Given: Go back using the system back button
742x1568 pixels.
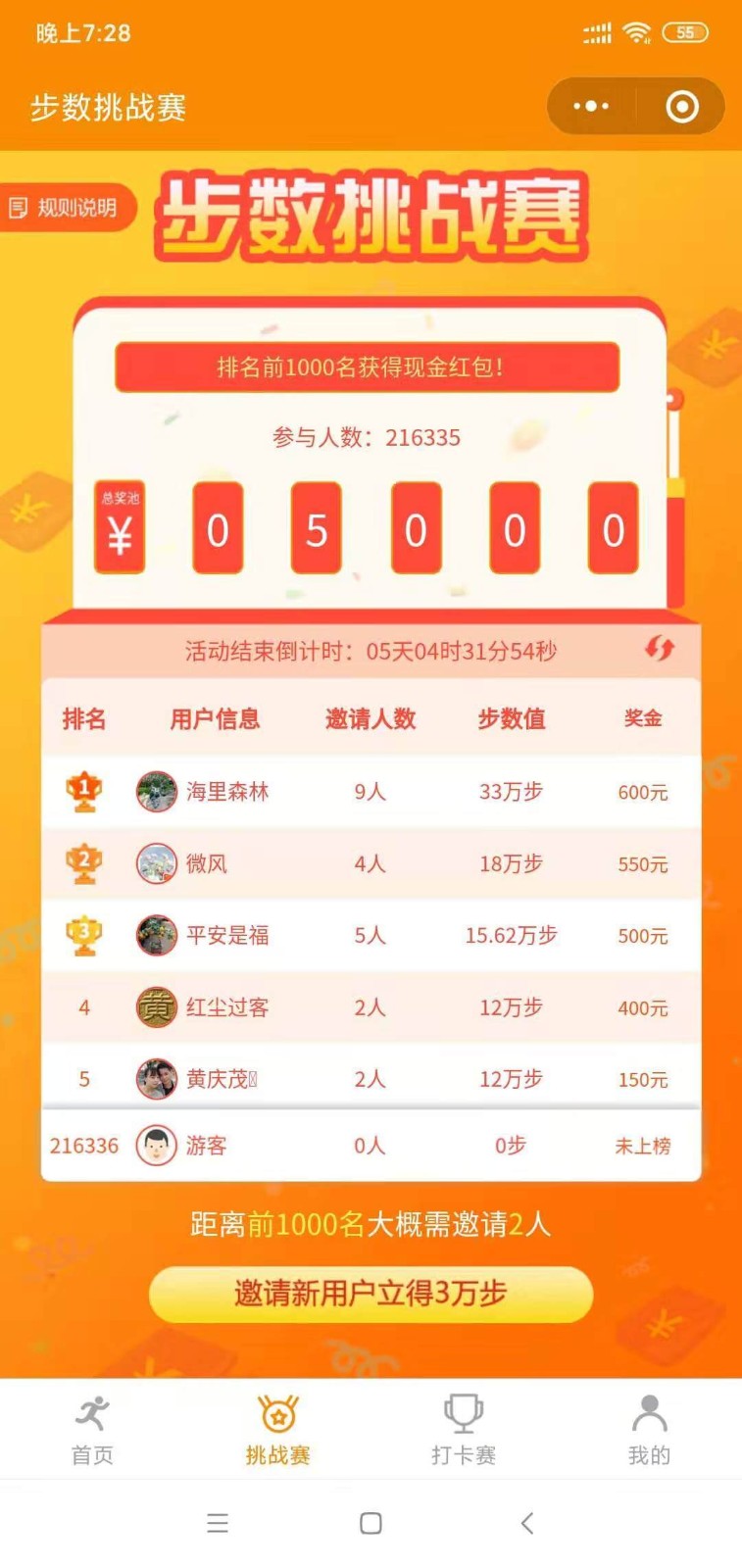Looking at the screenshot, I should 527,1523.
